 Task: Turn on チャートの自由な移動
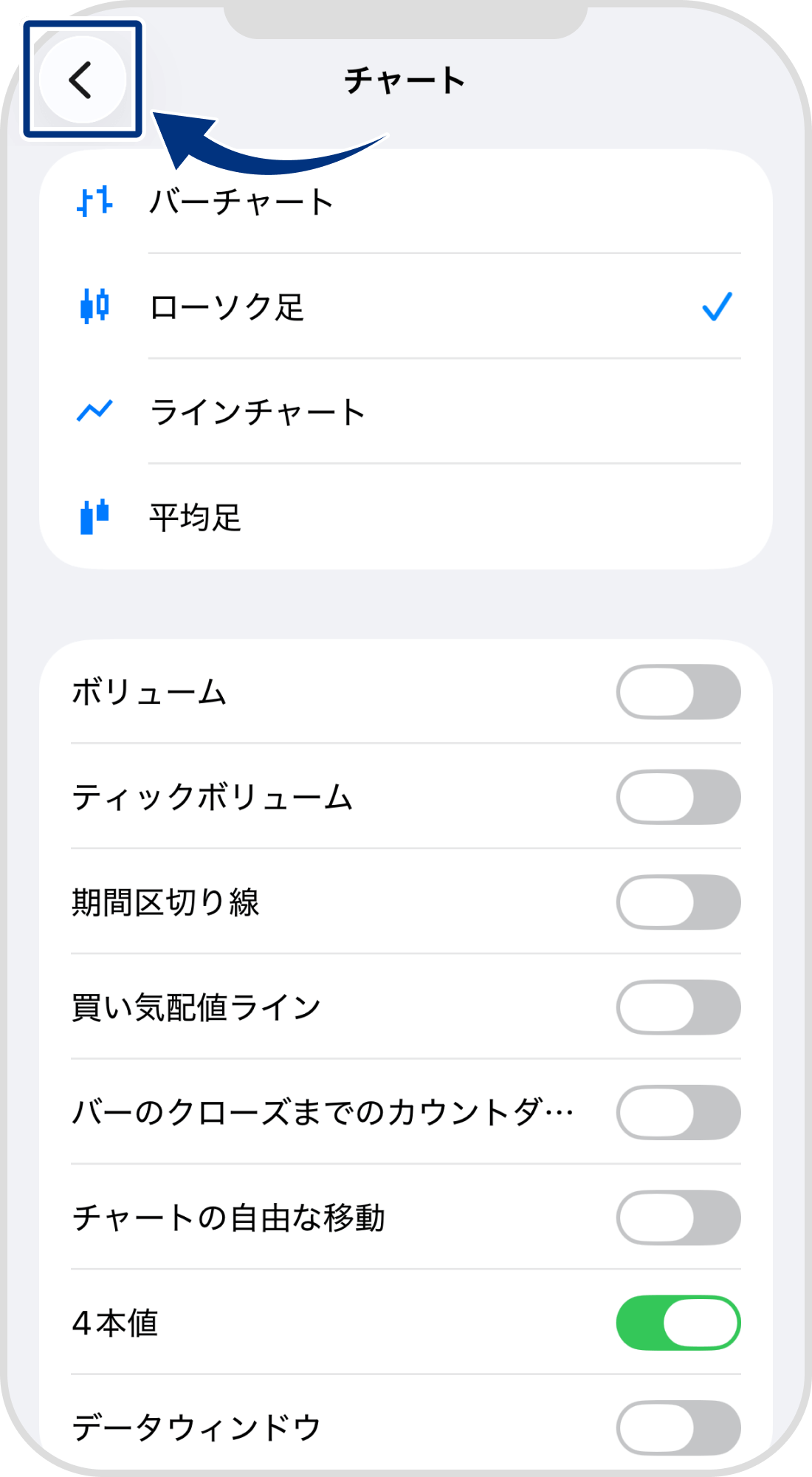(x=678, y=1219)
